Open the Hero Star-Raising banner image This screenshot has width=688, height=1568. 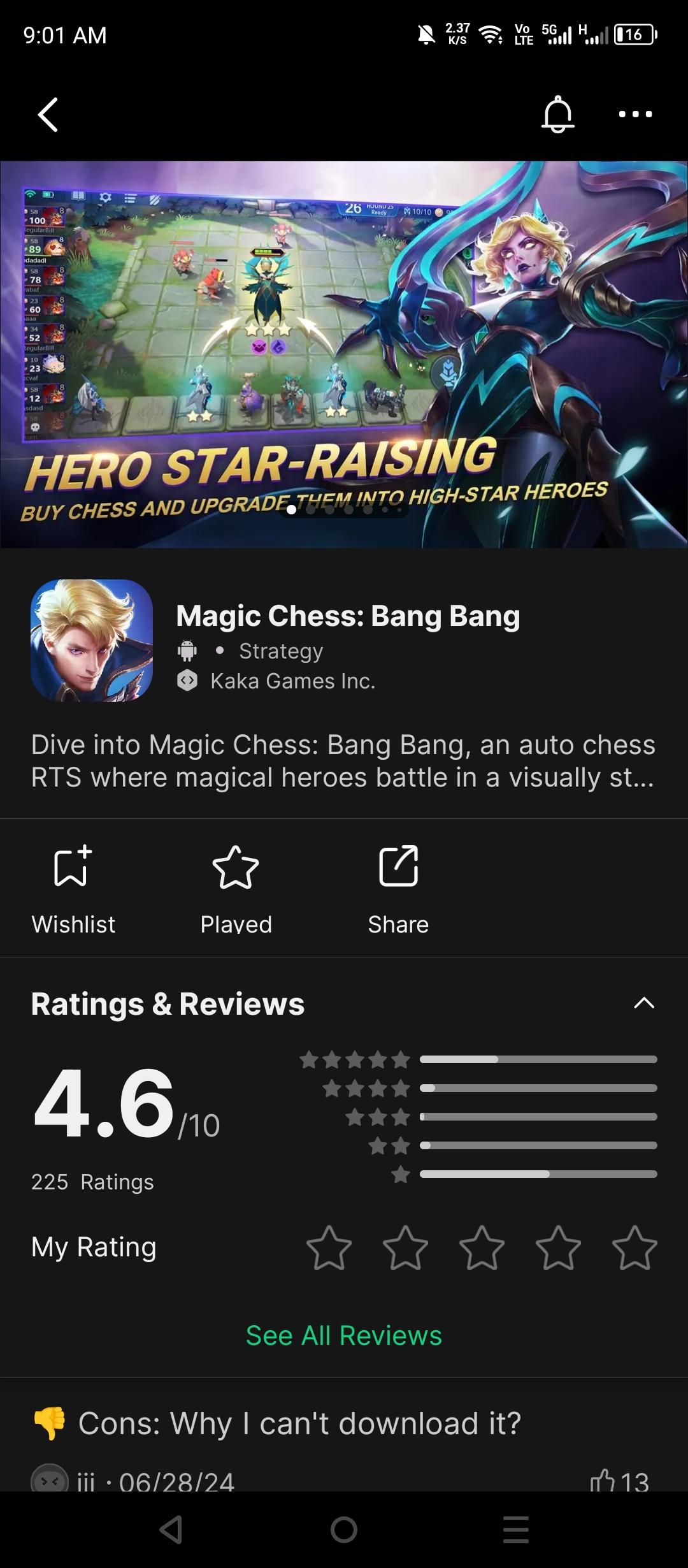tap(344, 354)
